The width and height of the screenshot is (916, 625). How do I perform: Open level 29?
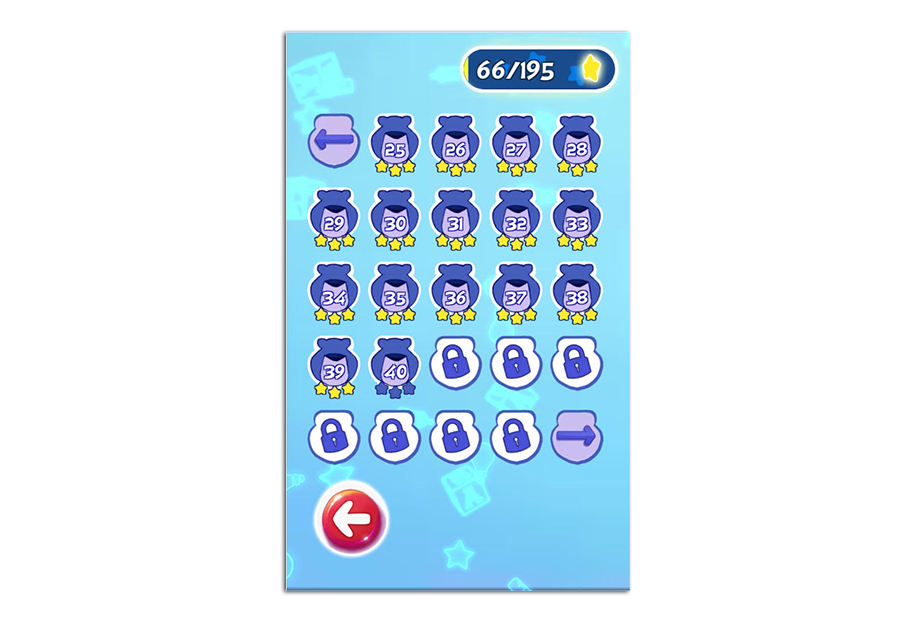click(x=334, y=217)
